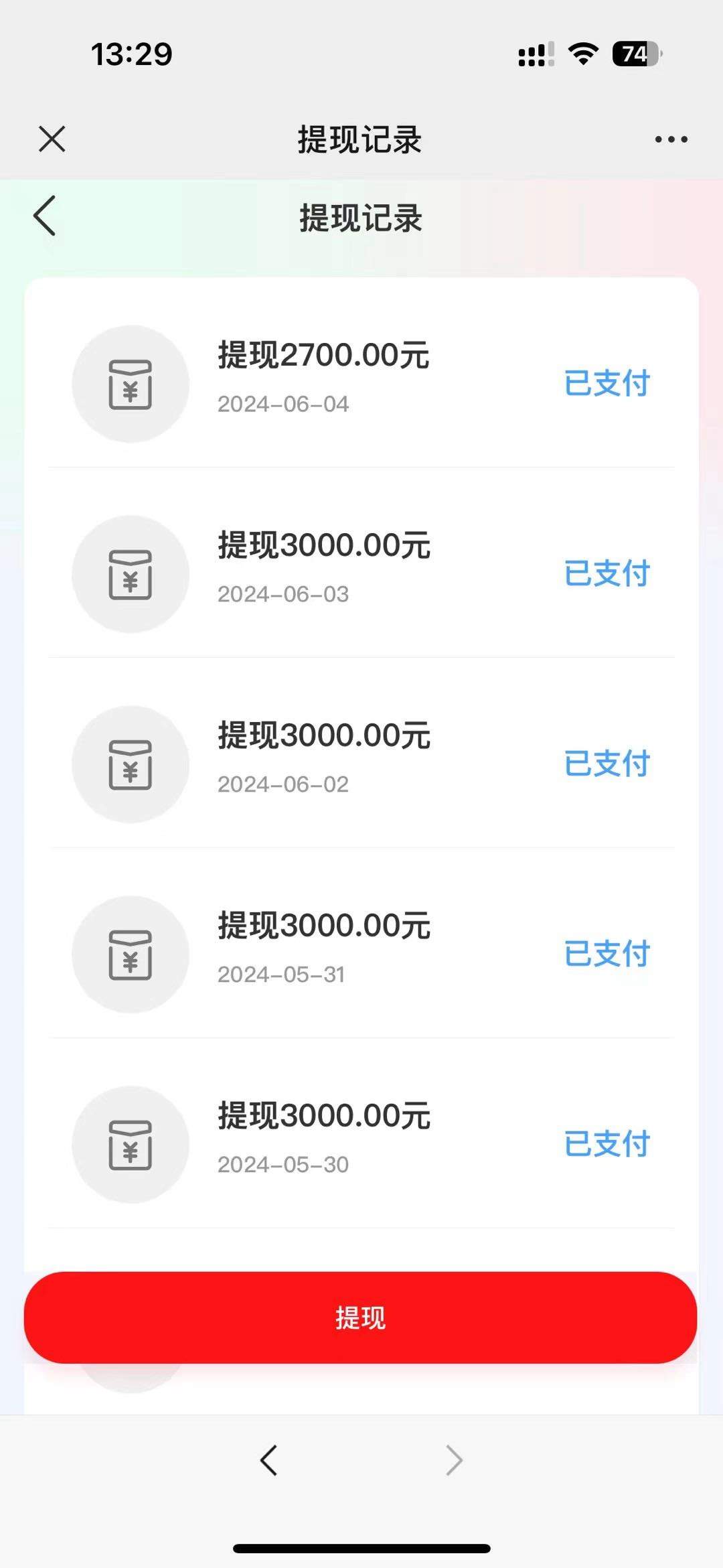The height and width of the screenshot is (1568, 723).
Task: Go back using the in-page back arrow
Action: pyautogui.click(x=45, y=216)
